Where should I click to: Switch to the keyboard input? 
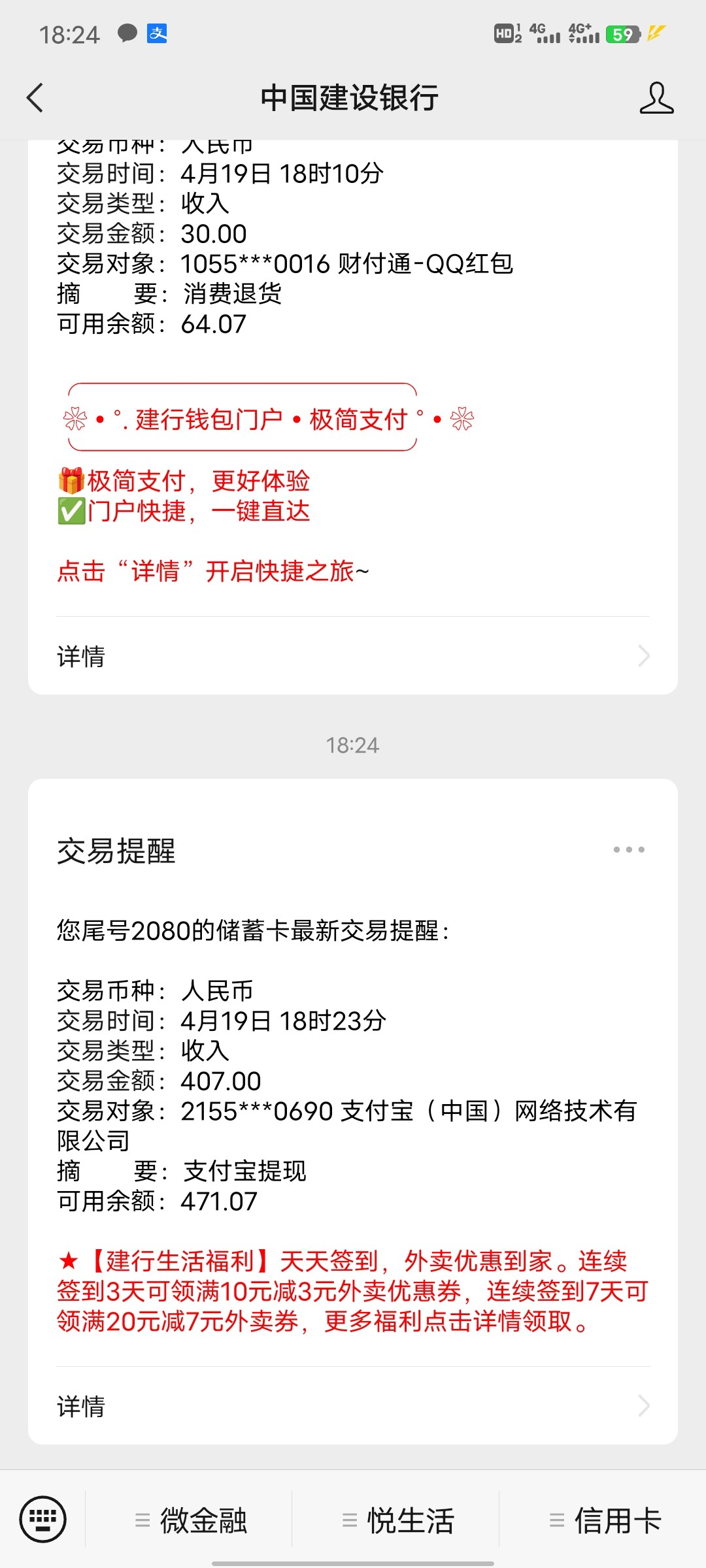point(43,1520)
